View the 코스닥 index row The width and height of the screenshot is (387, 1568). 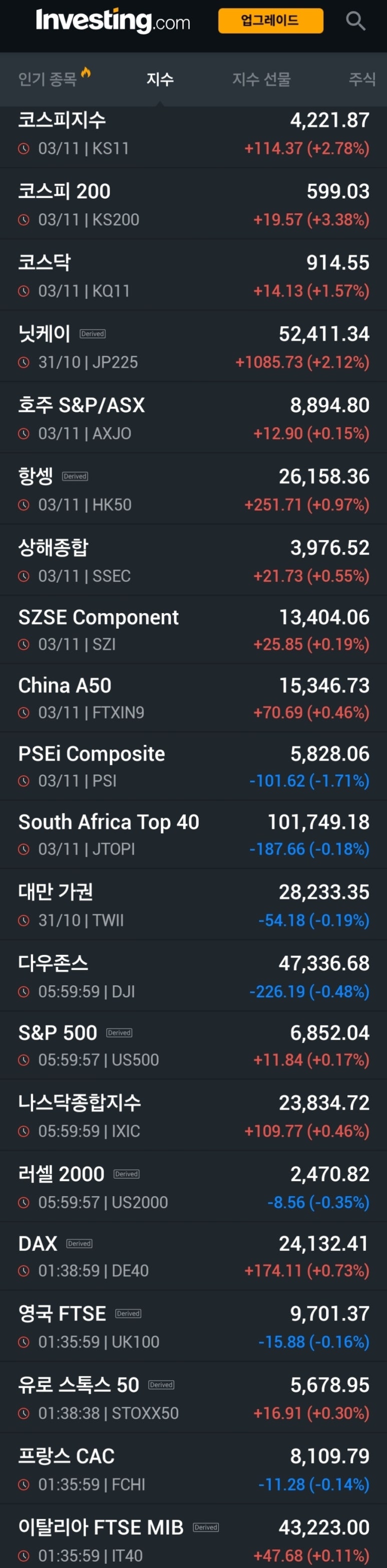193,276
